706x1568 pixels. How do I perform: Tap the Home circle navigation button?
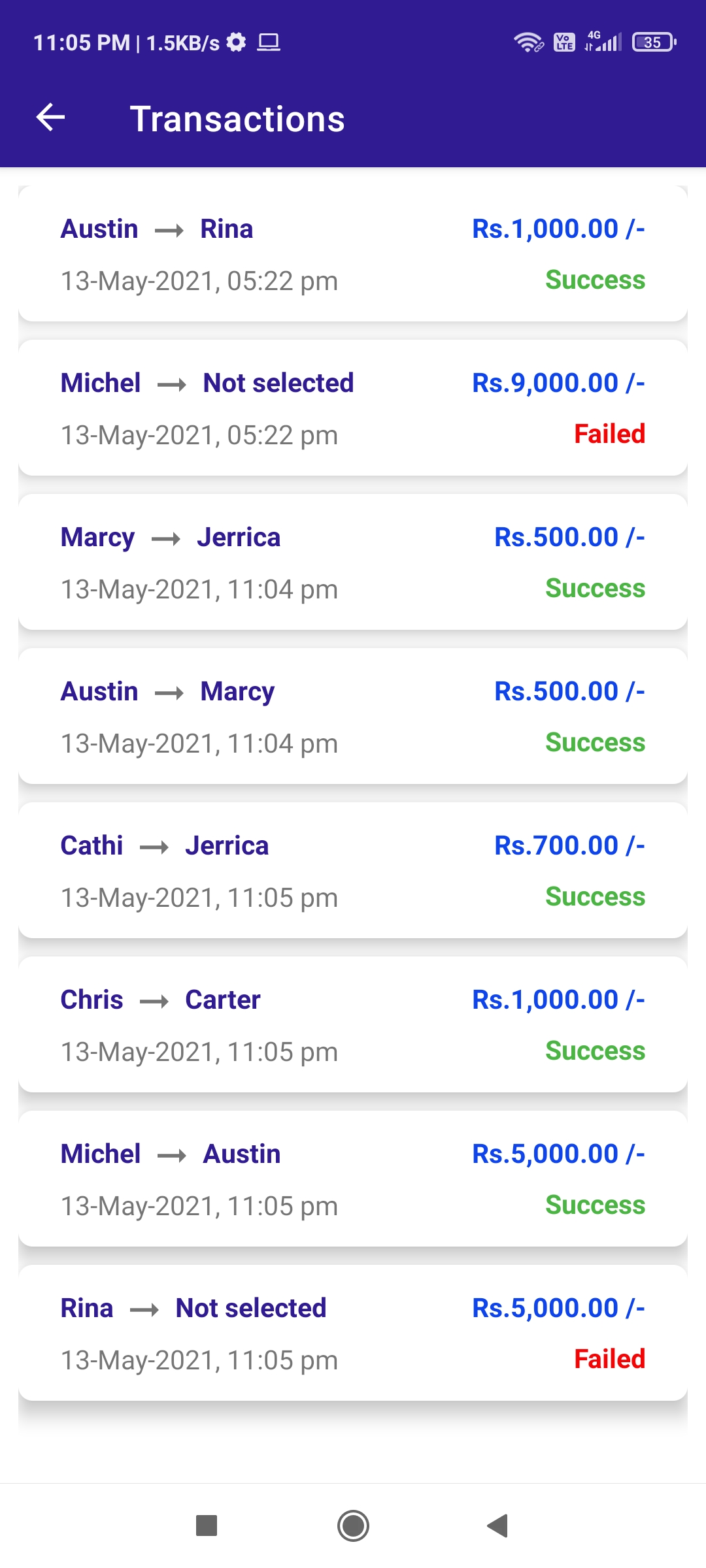[x=353, y=1527]
